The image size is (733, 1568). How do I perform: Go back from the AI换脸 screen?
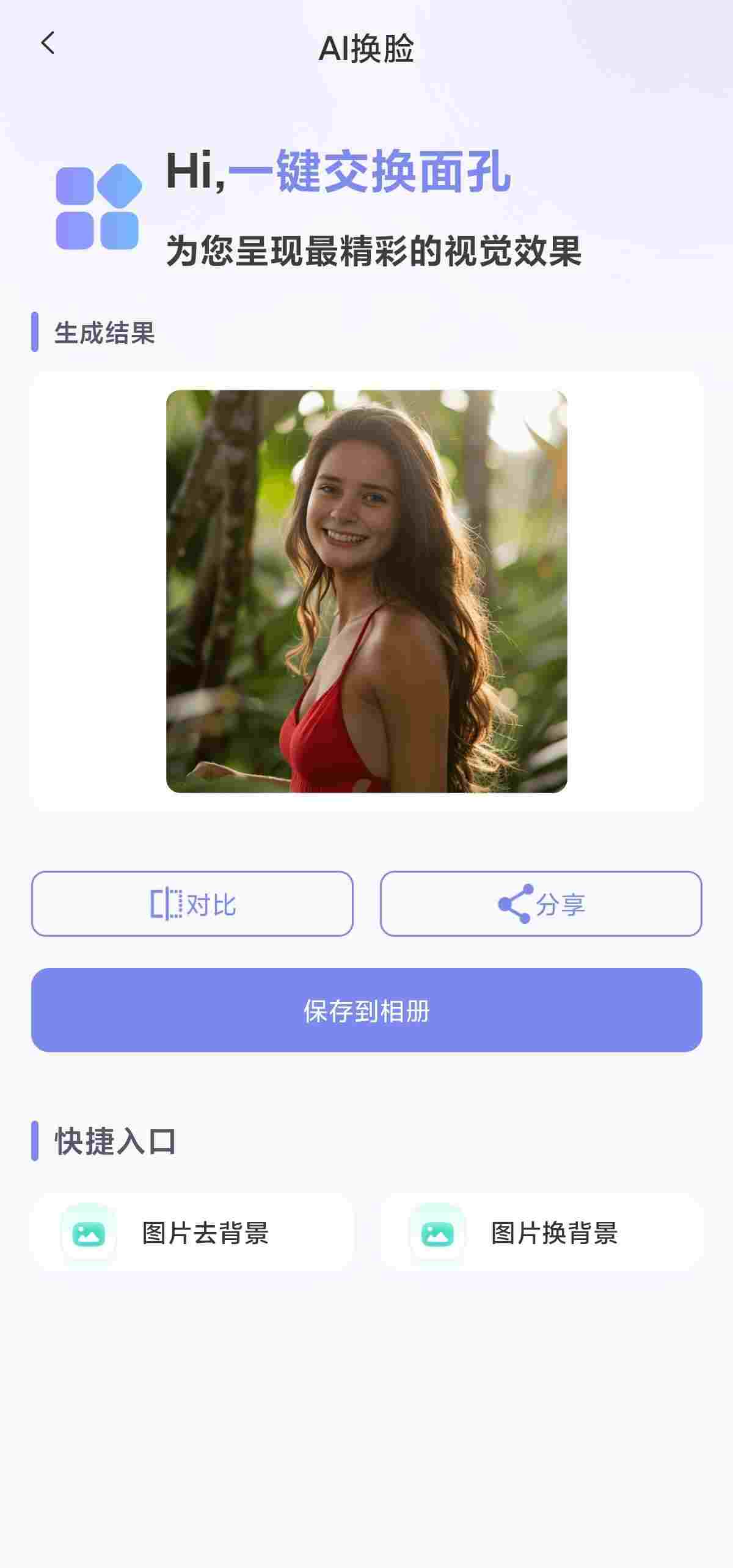48,43
